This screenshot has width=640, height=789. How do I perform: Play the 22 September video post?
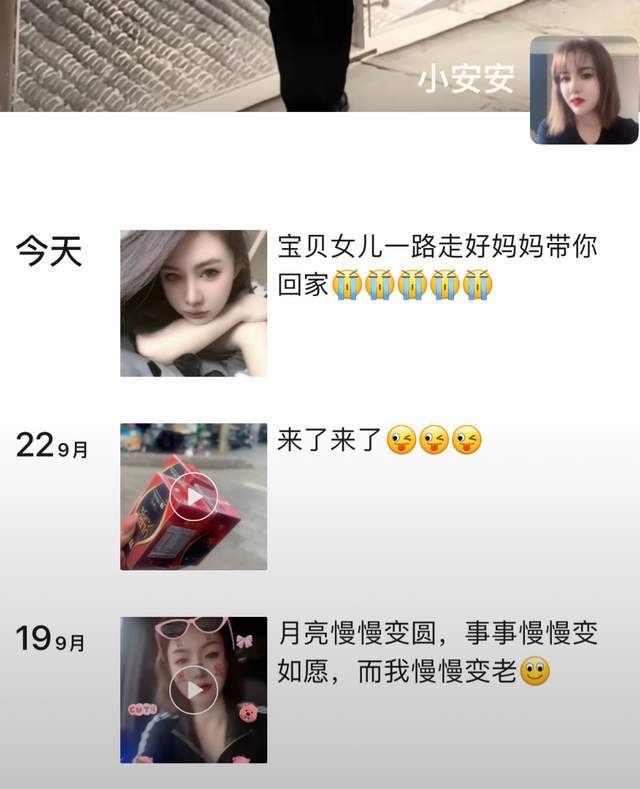click(x=193, y=497)
